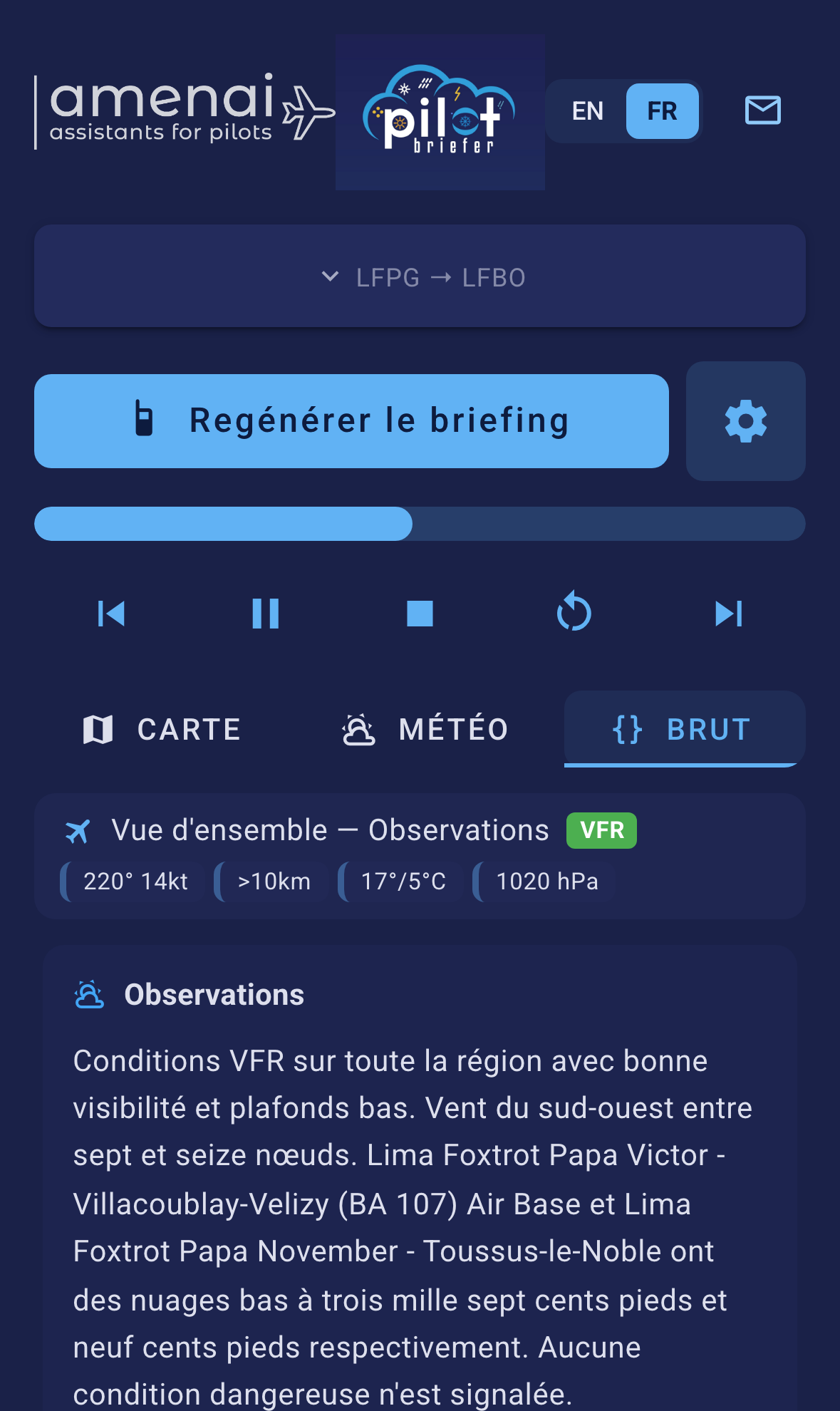The height and width of the screenshot is (1411, 840).
Task: Collapse the route dropdown chevron
Action: point(331,277)
